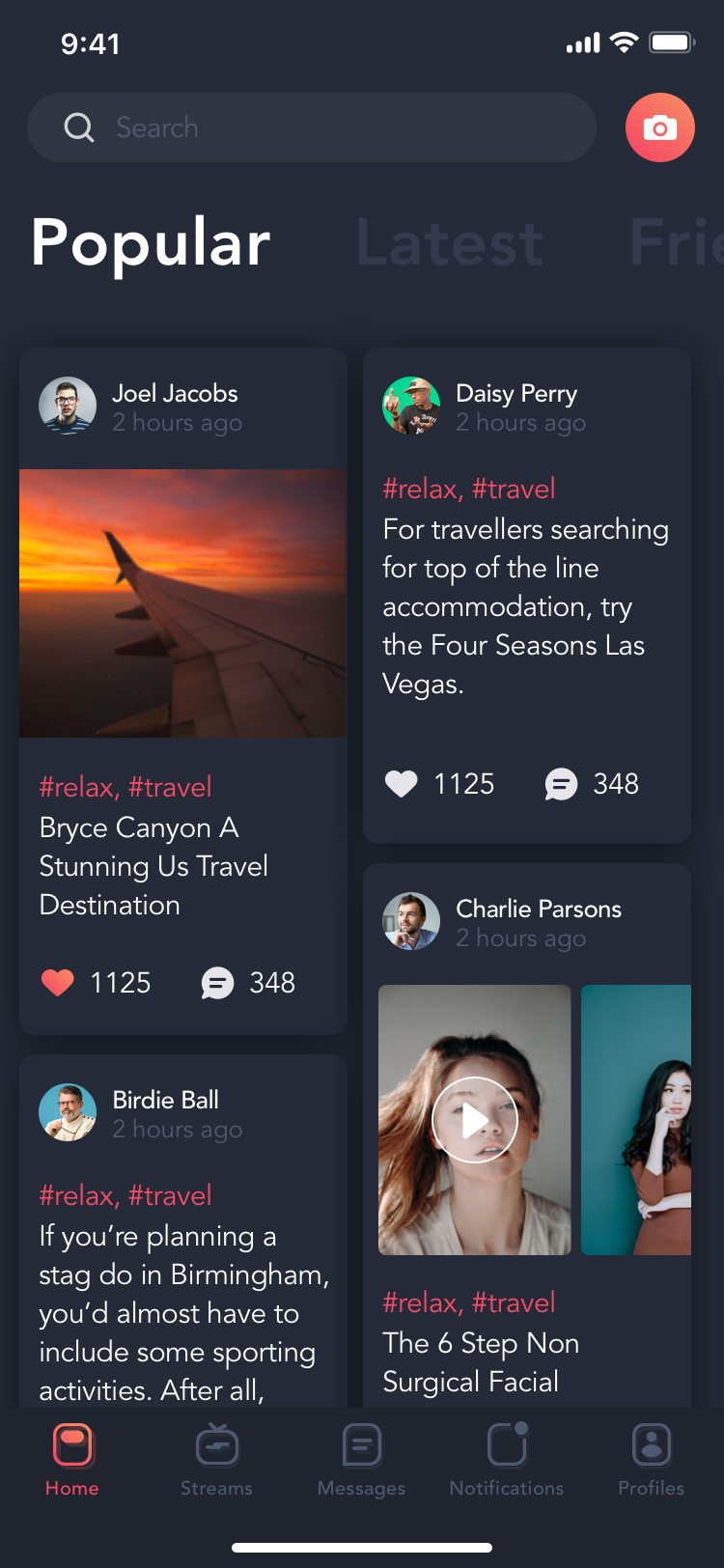Image resolution: width=724 pixels, height=1568 pixels.
Task: Open the Messages tab
Action: tap(362, 1461)
